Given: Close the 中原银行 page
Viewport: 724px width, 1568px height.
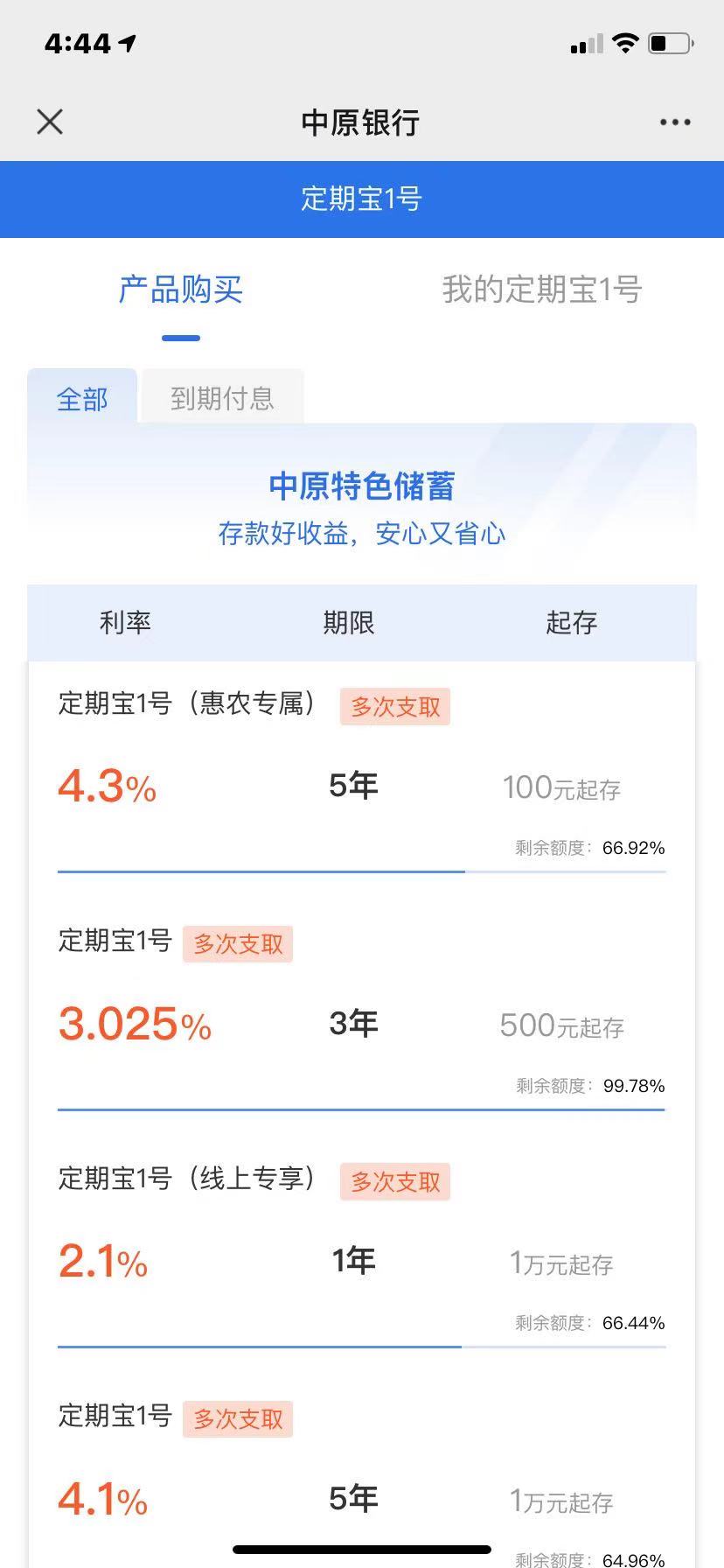Looking at the screenshot, I should (50, 122).
